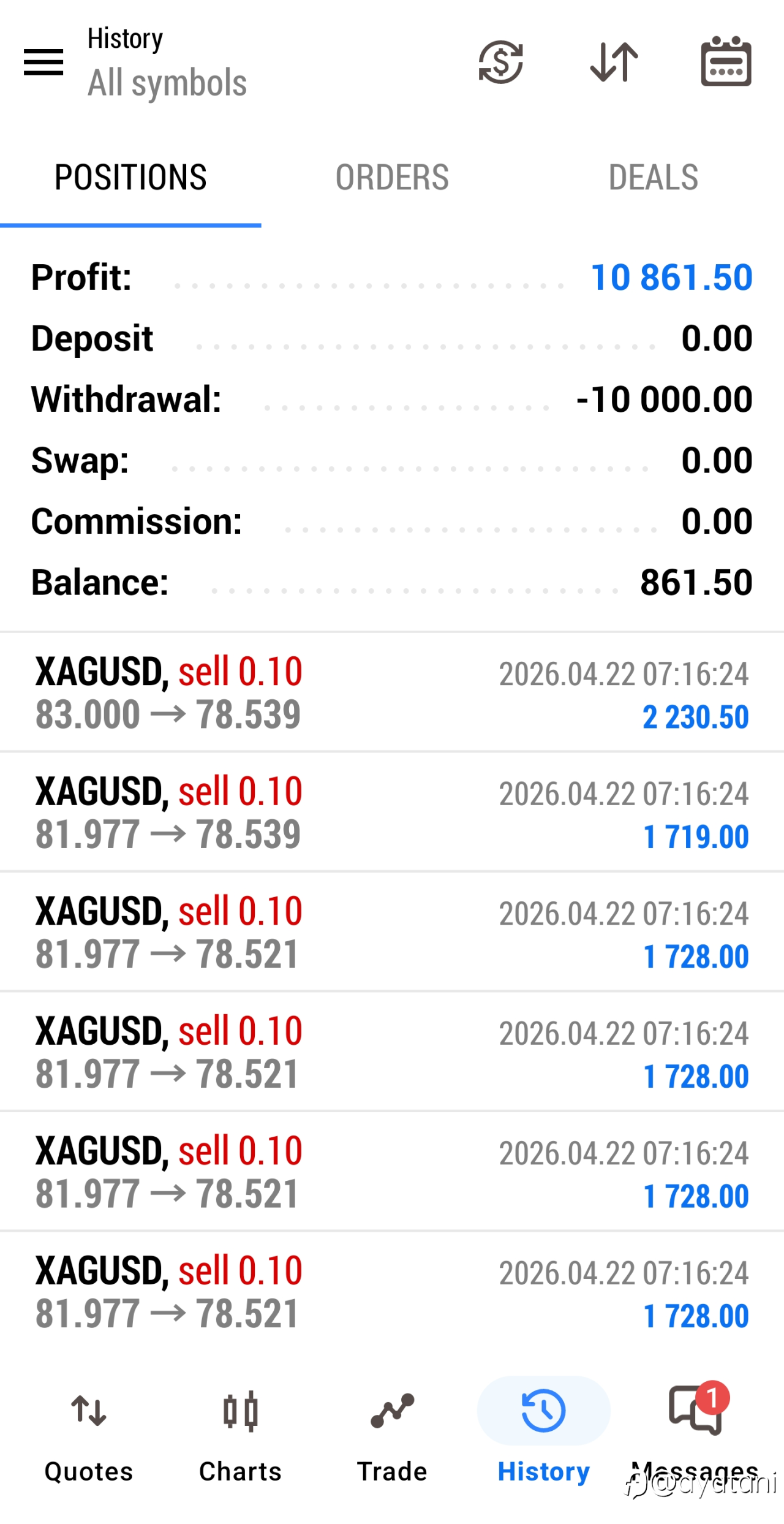The width and height of the screenshot is (784, 1524).
Task: Switch to the DEALS tab
Action: pyautogui.click(x=653, y=178)
